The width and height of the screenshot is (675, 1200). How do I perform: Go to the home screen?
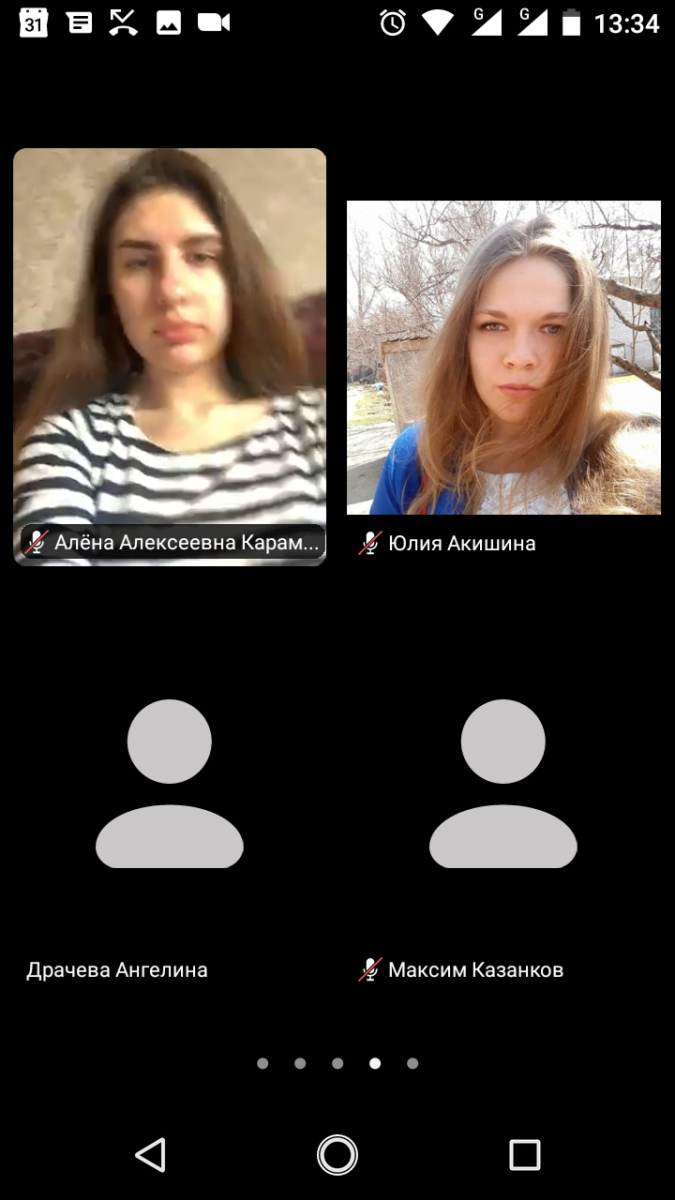337,1155
